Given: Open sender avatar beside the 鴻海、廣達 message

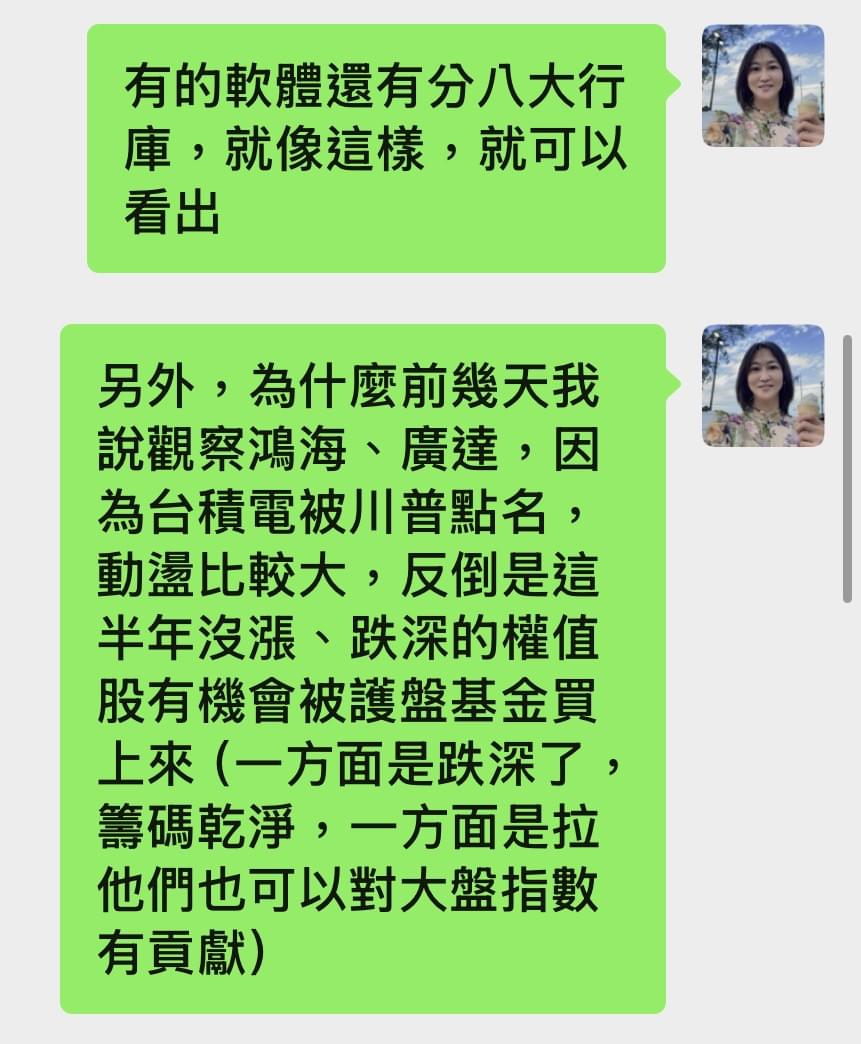Looking at the screenshot, I should [x=763, y=385].
